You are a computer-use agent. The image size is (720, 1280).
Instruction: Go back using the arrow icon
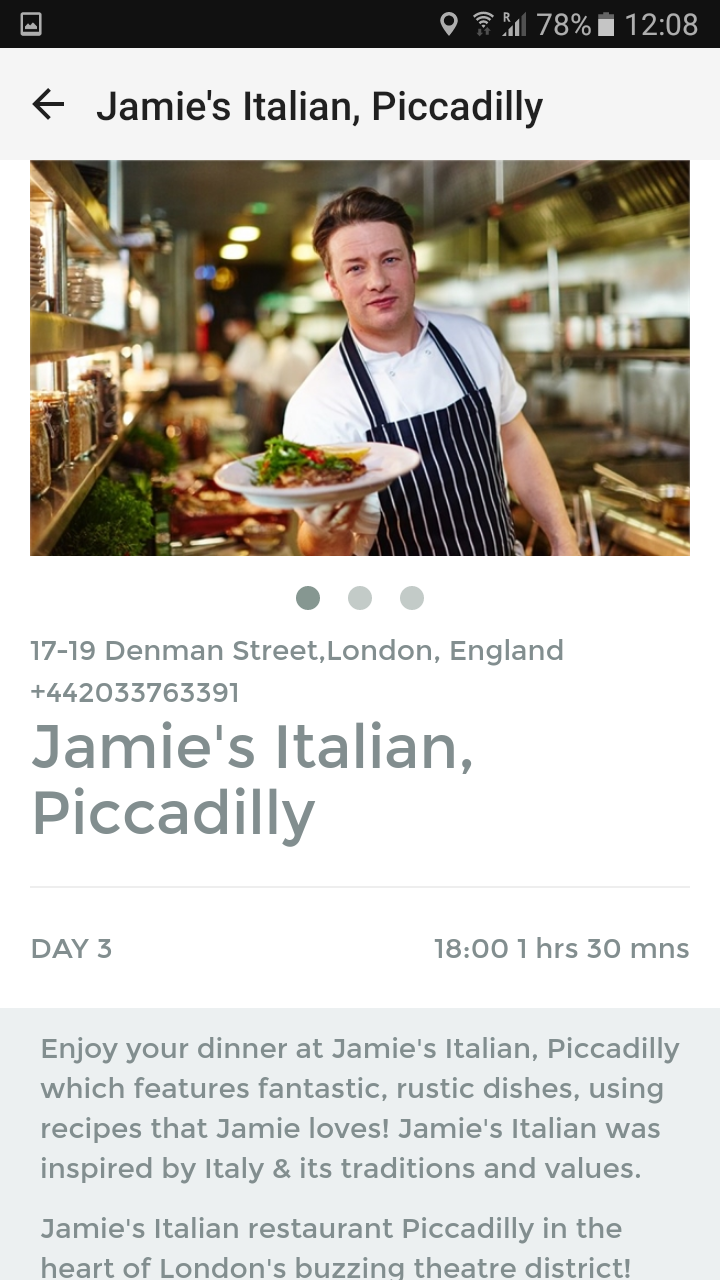[48, 104]
